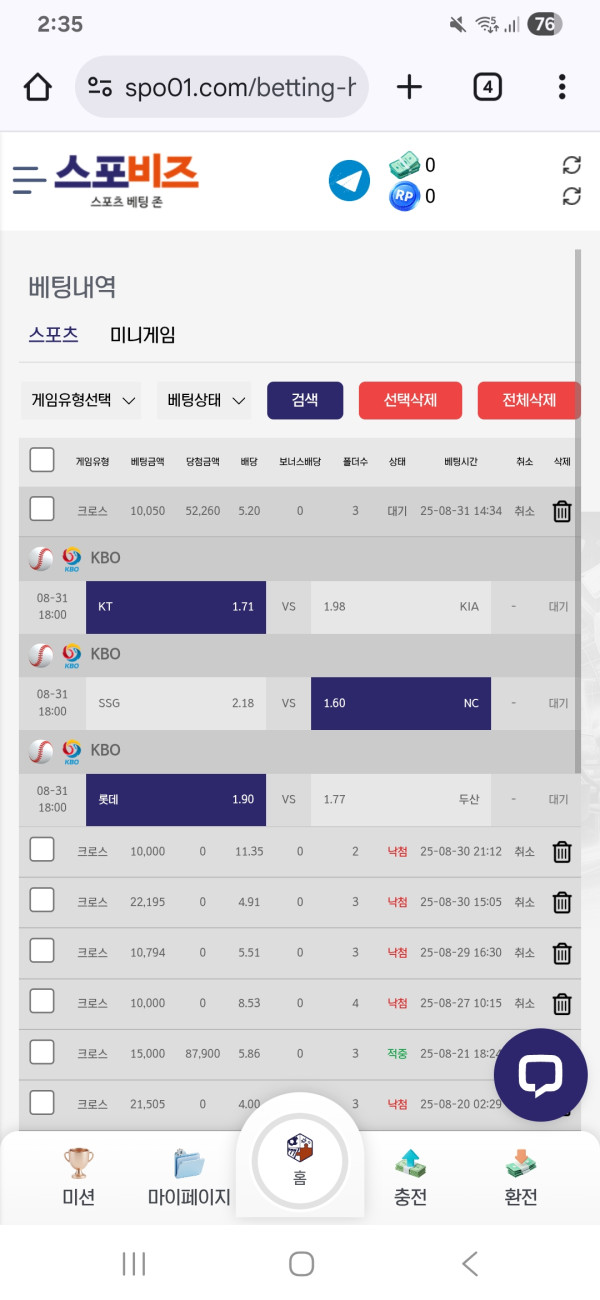600x1300 pixels.
Task: Open the browser tab switcher
Action: (x=487, y=88)
